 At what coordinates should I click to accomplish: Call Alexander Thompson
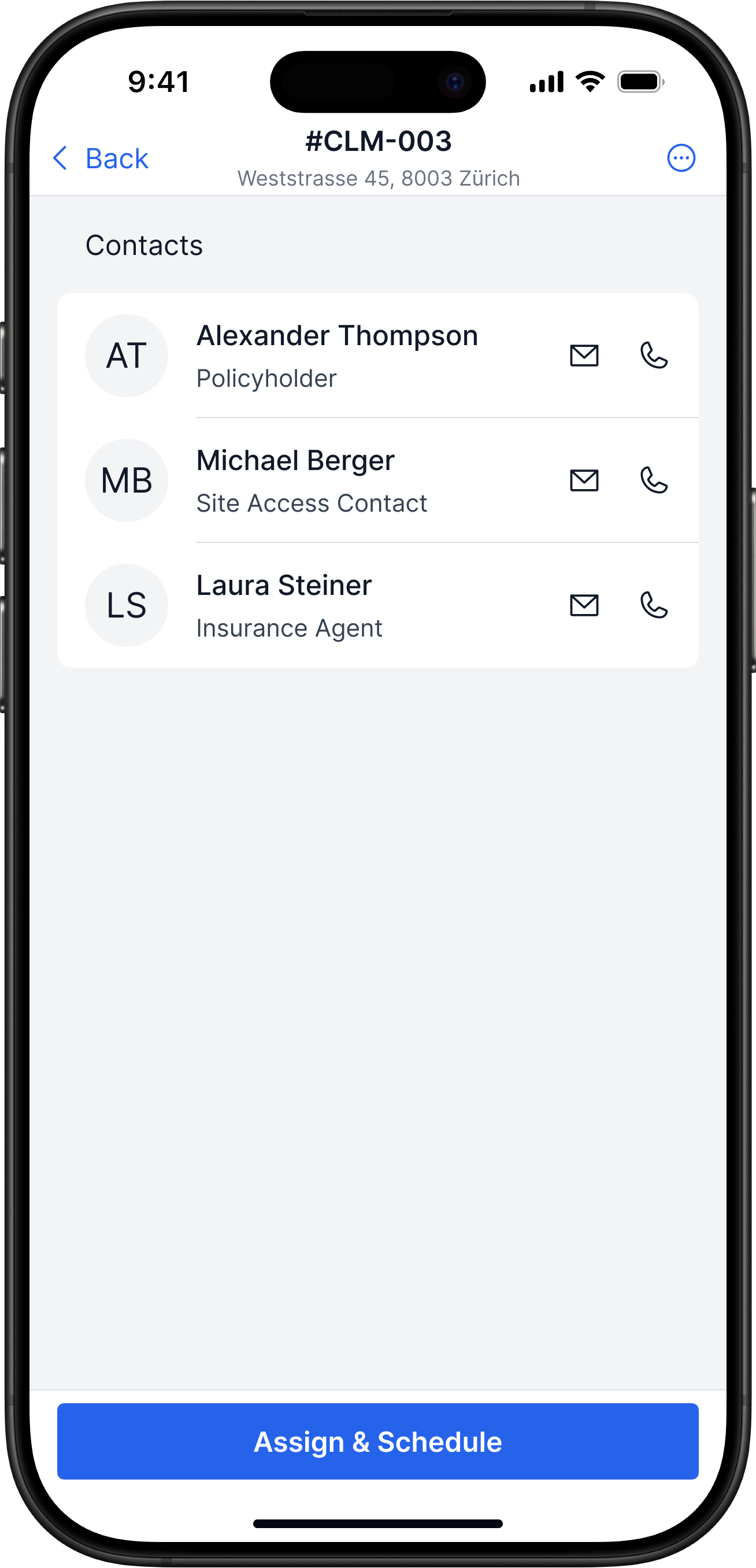point(654,356)
